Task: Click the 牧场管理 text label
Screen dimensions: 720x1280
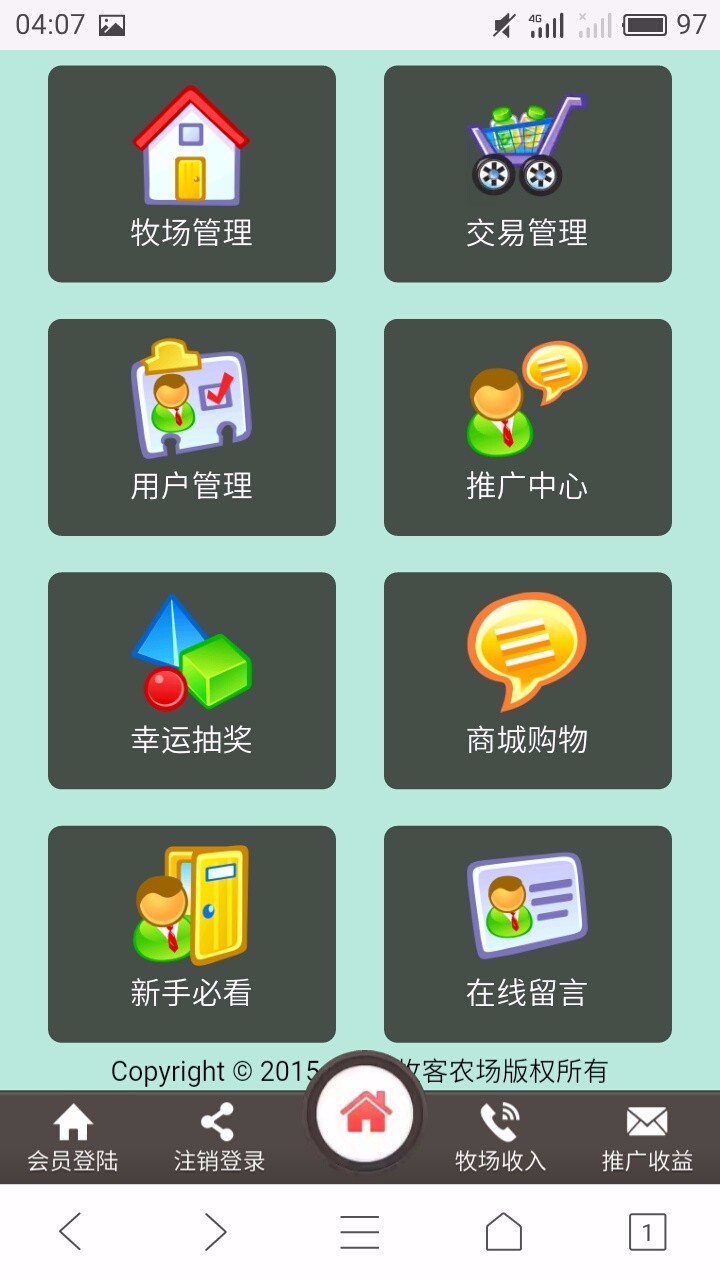Action: pyautogui.click(x=190, y=234)
